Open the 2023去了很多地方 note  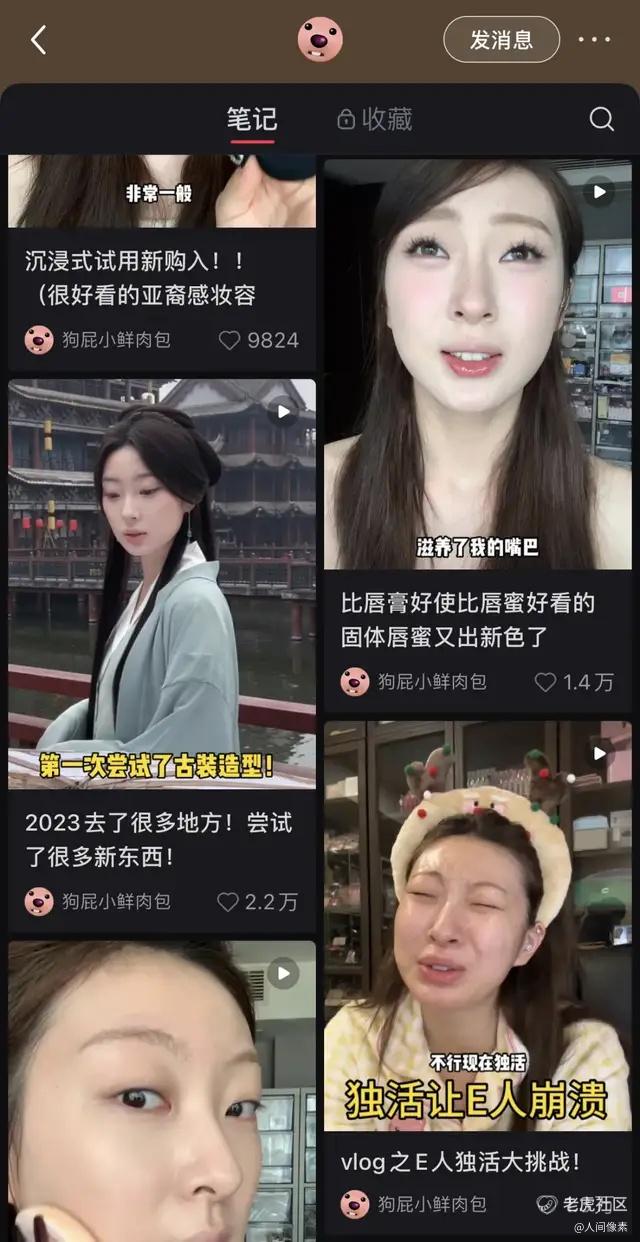tap(162, 583)
